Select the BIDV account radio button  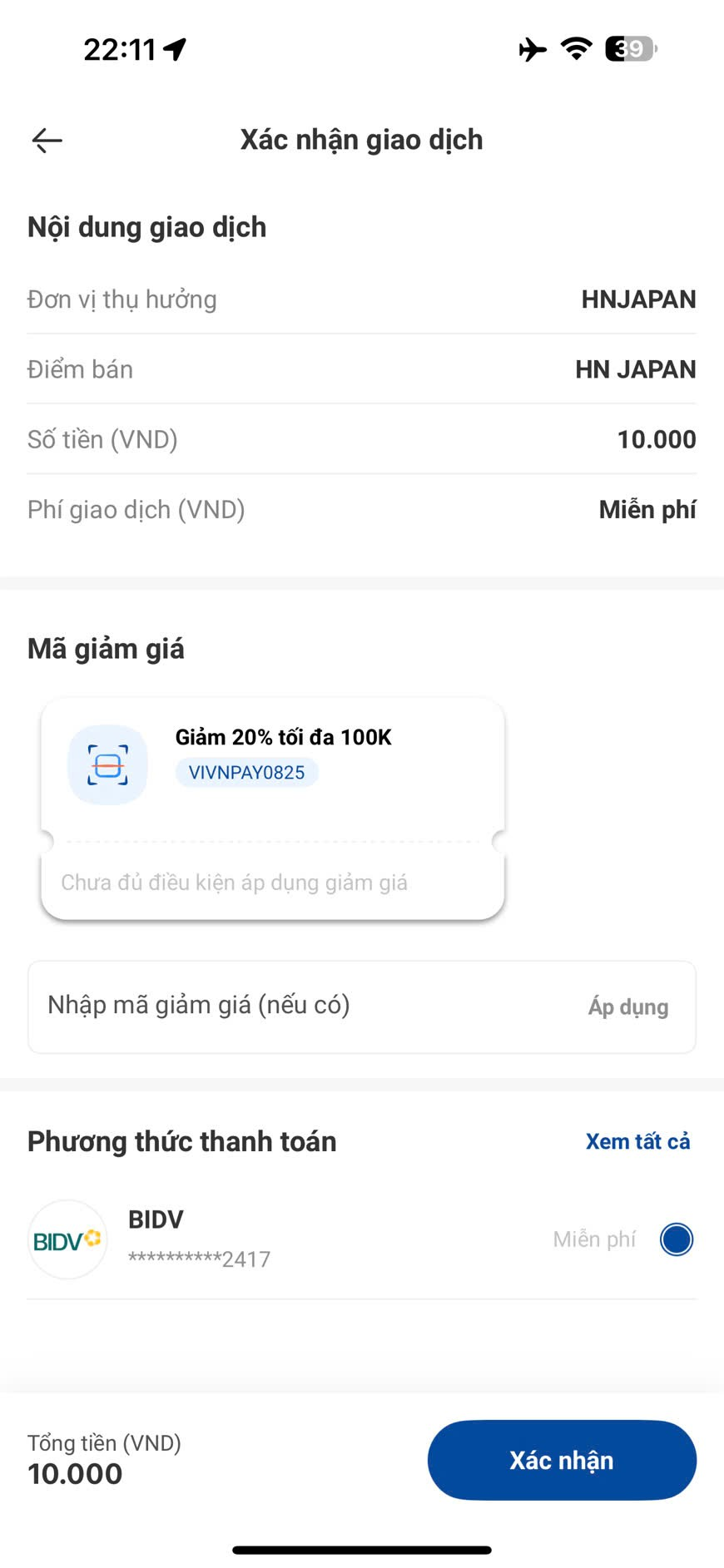pos(677,1239)
